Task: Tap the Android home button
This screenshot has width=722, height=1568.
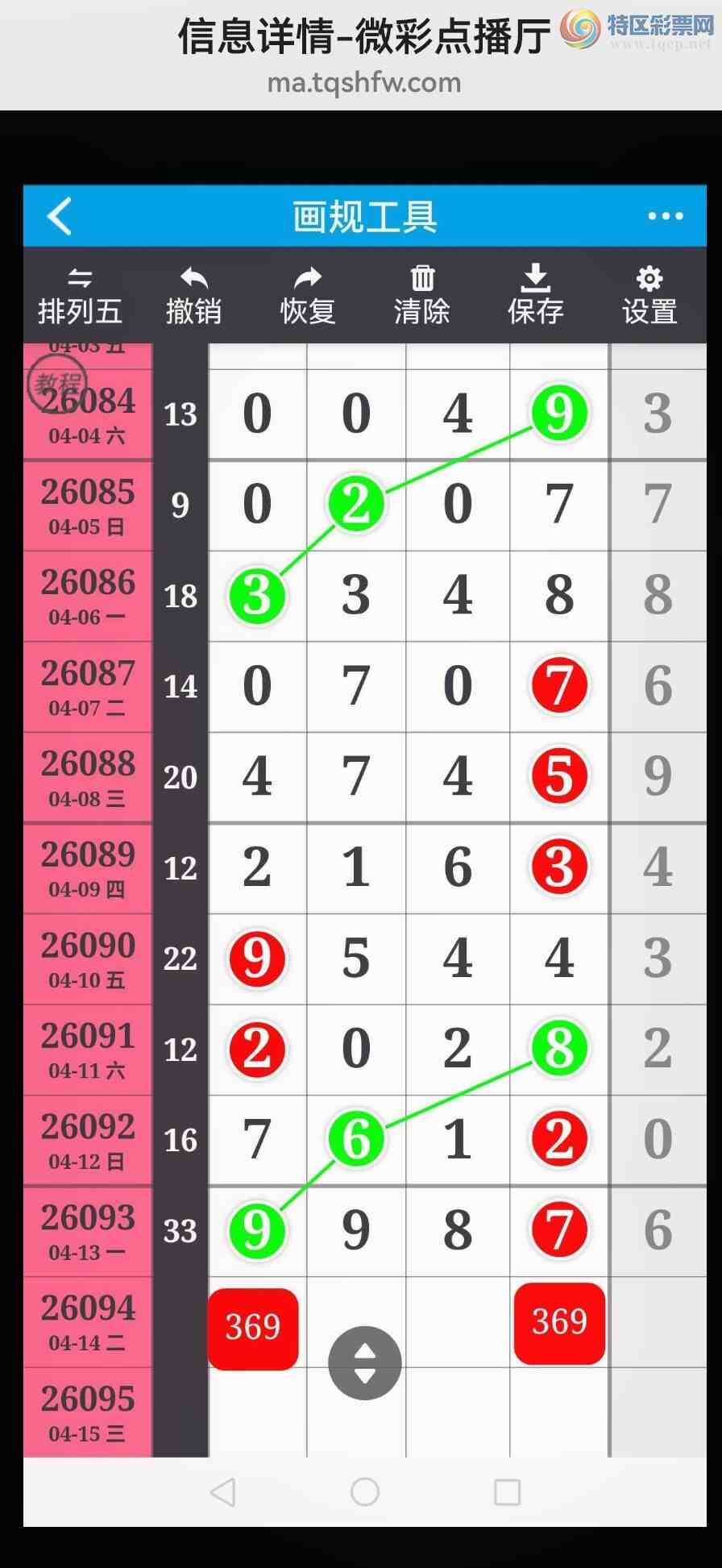Action: pyautogui.click(x=365, y=1491)
